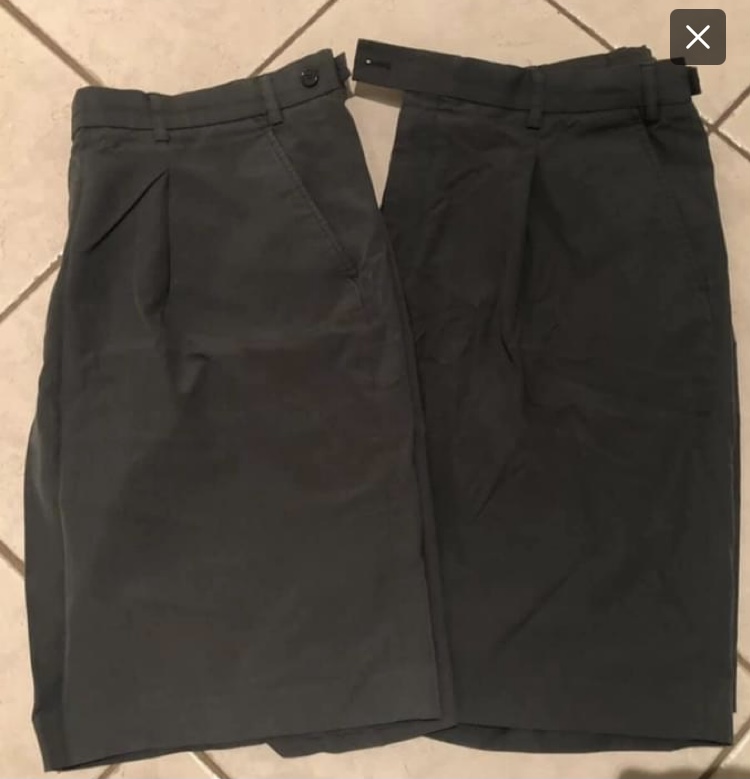Close the full-screen photo viewer
The image size is (750, 779).
pos(697,38)
